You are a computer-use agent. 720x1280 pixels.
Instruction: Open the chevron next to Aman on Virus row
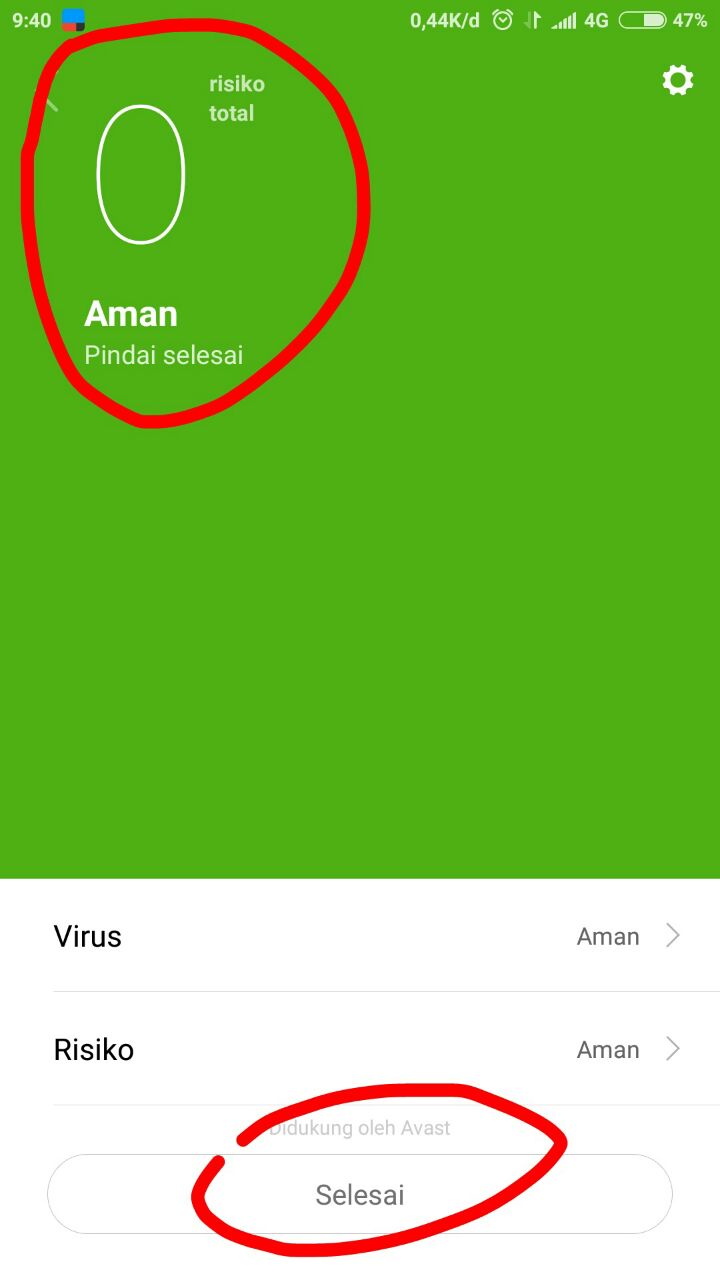(672, 936)
